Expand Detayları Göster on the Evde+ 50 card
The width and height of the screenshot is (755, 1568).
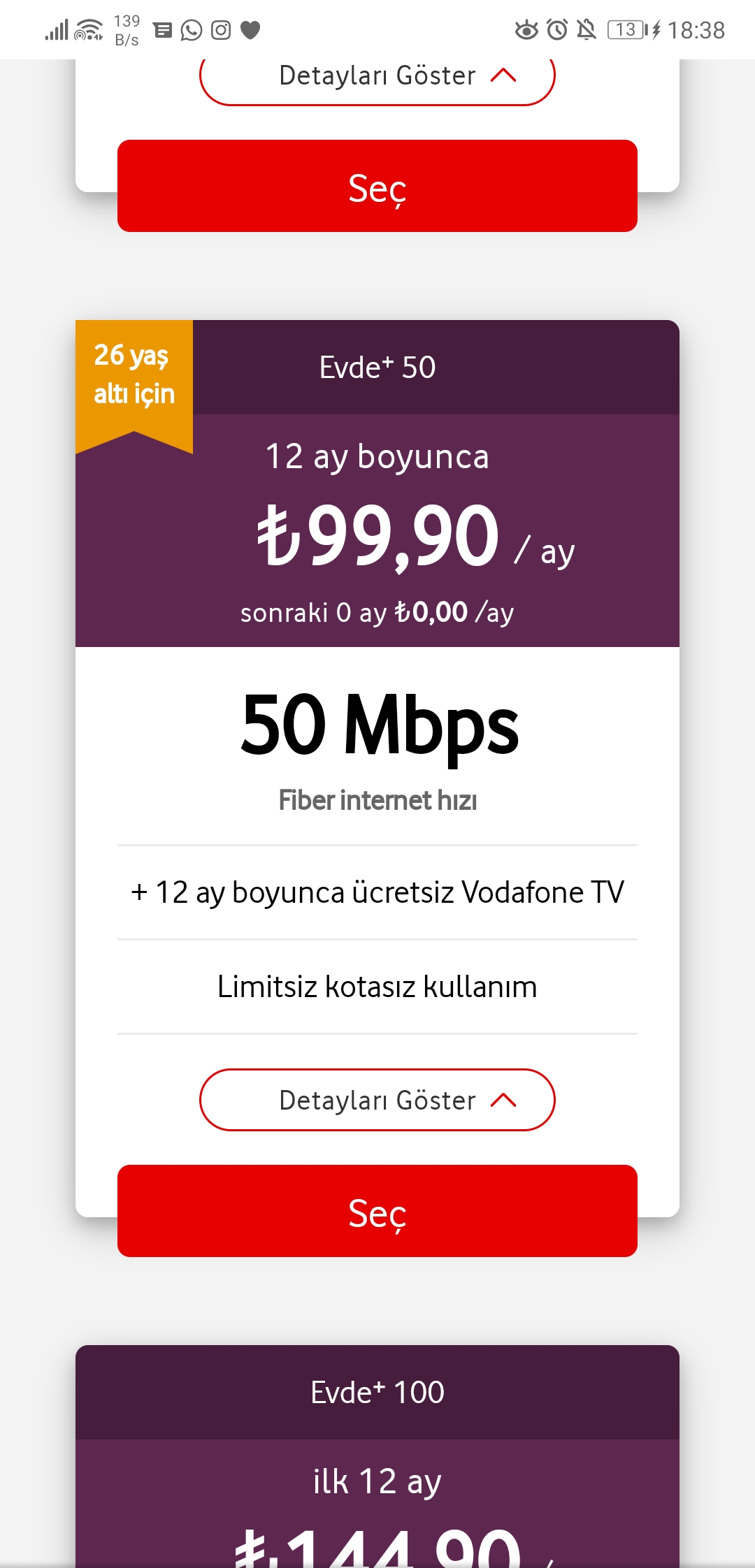(377, 1100)
